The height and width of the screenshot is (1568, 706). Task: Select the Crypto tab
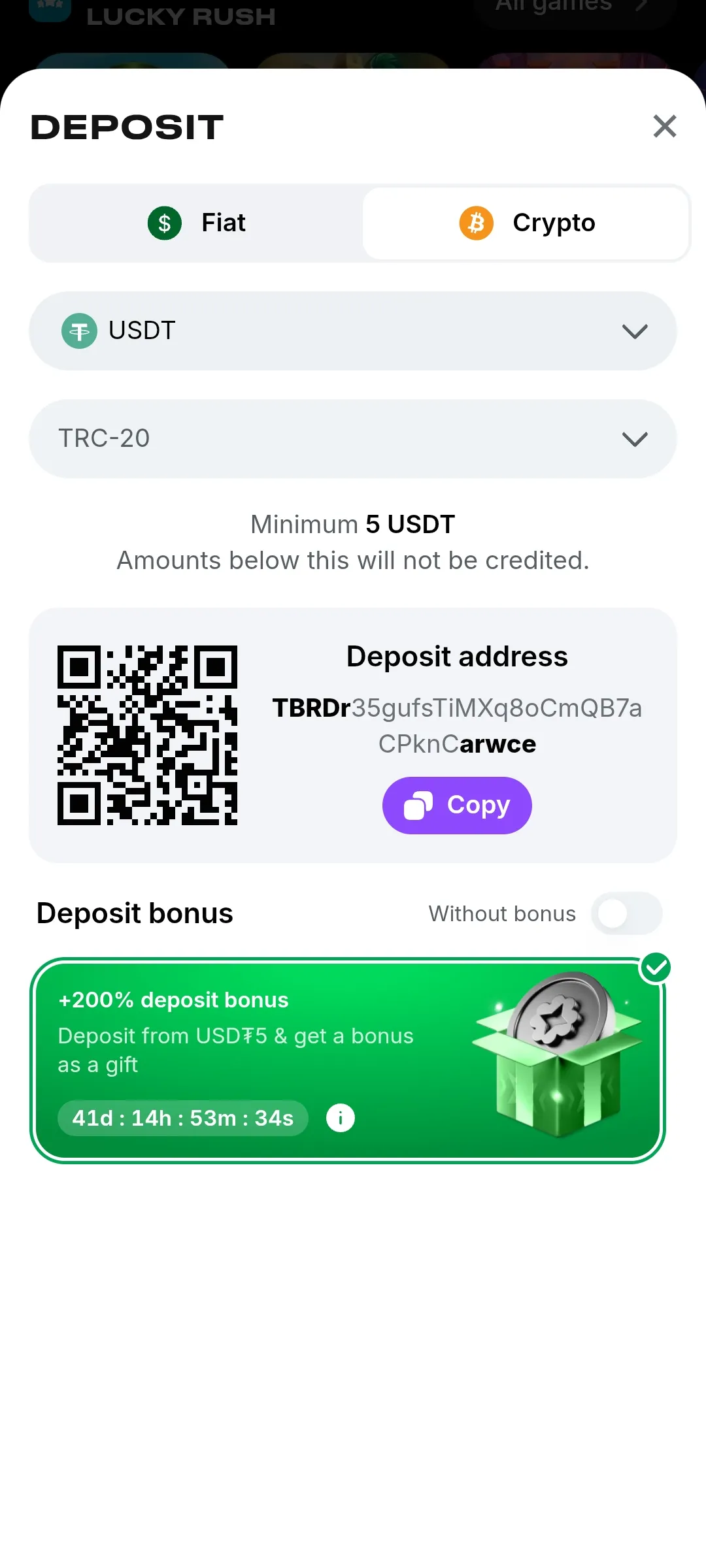(x=526, y=223)
